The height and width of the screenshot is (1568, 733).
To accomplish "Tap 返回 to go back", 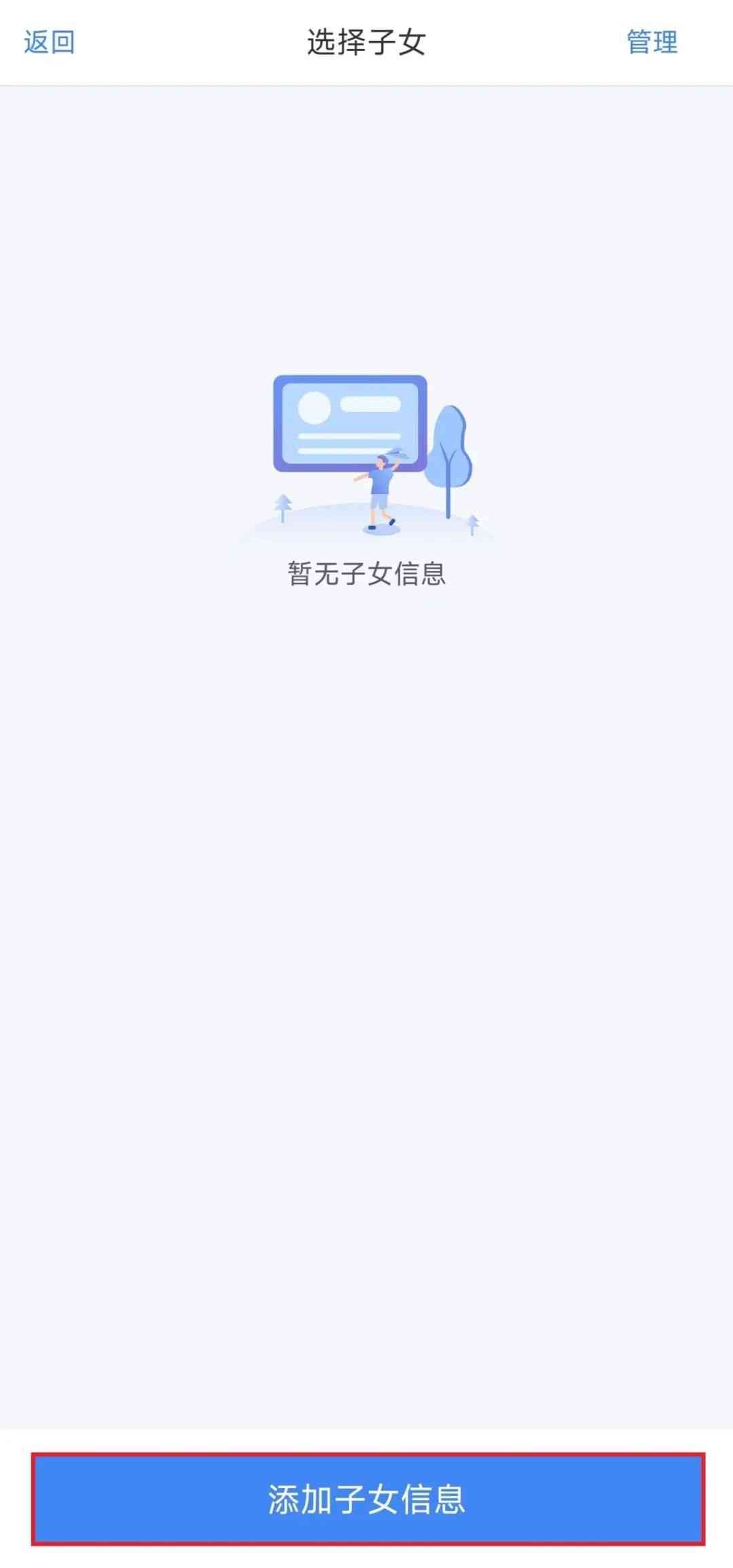I will point(49,42).
